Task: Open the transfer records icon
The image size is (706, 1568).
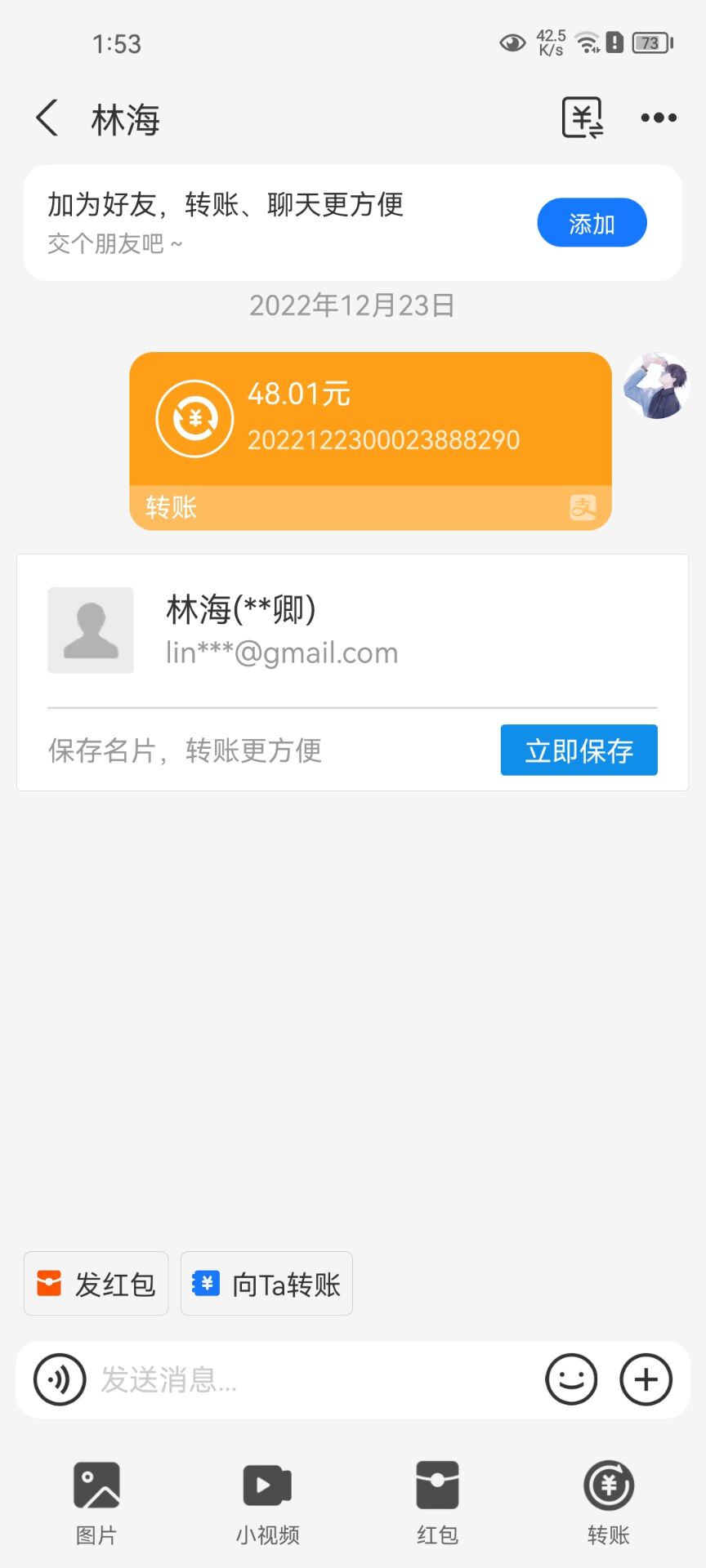Action: tap(582, 118)
